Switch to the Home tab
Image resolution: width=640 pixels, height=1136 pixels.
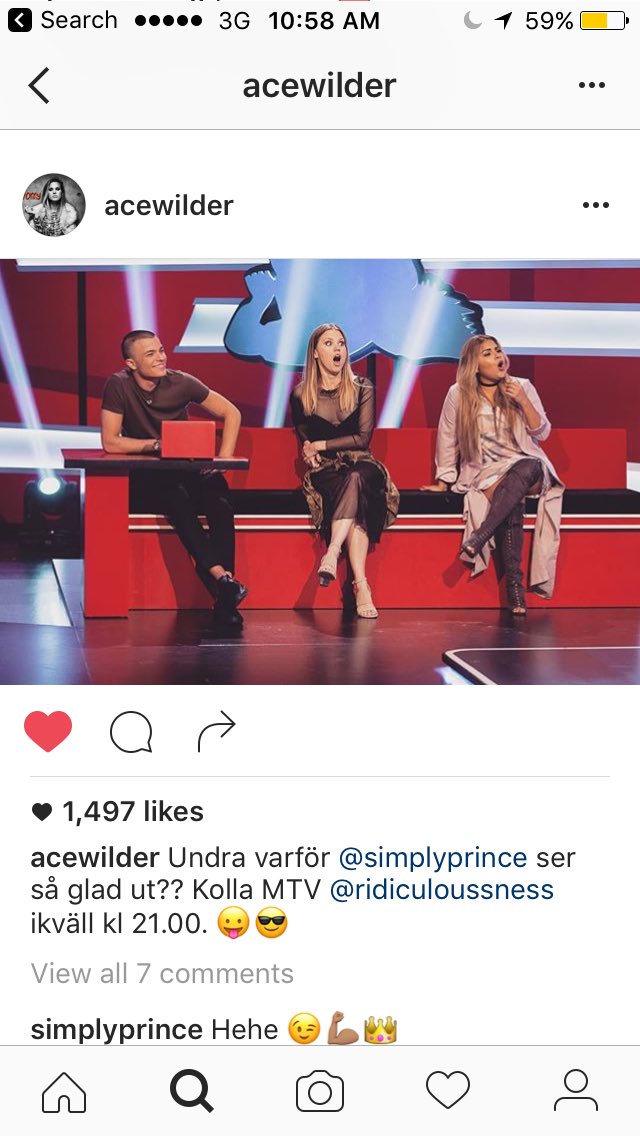point(64,1090)
